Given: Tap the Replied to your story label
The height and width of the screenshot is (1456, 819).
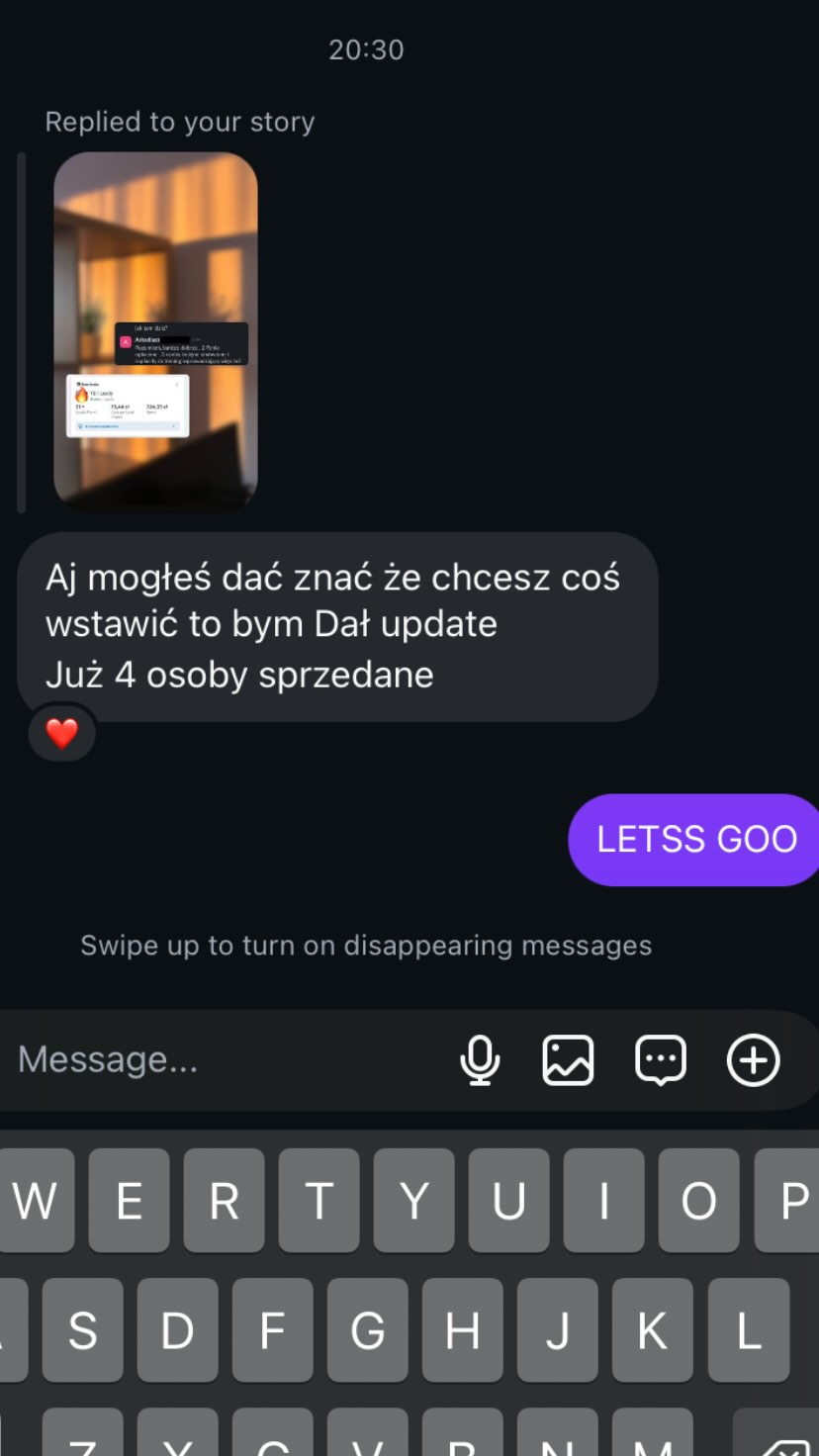Looking at the screenshot, I should pyautogui.click(x=179, y=122).
